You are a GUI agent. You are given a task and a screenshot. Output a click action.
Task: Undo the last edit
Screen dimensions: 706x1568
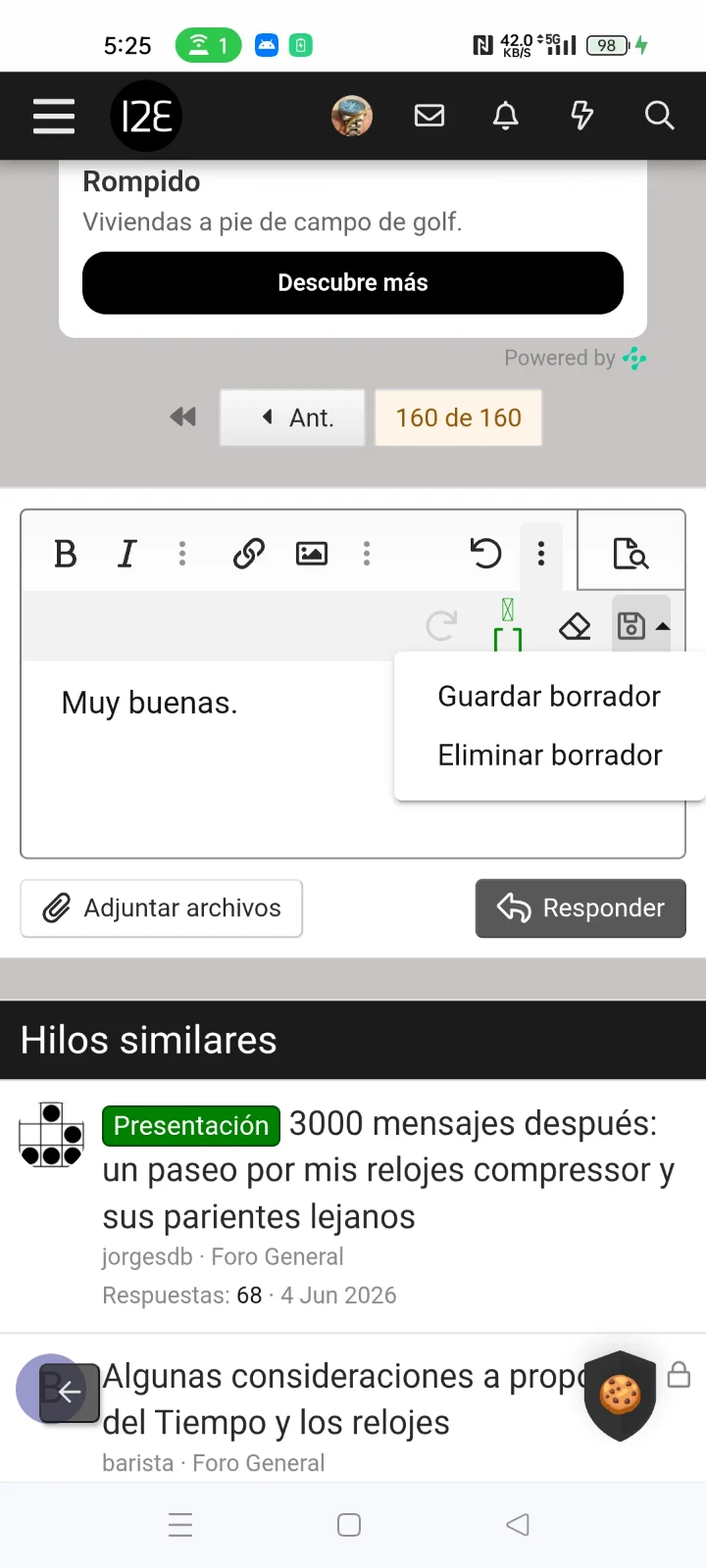tap(485, 554)
